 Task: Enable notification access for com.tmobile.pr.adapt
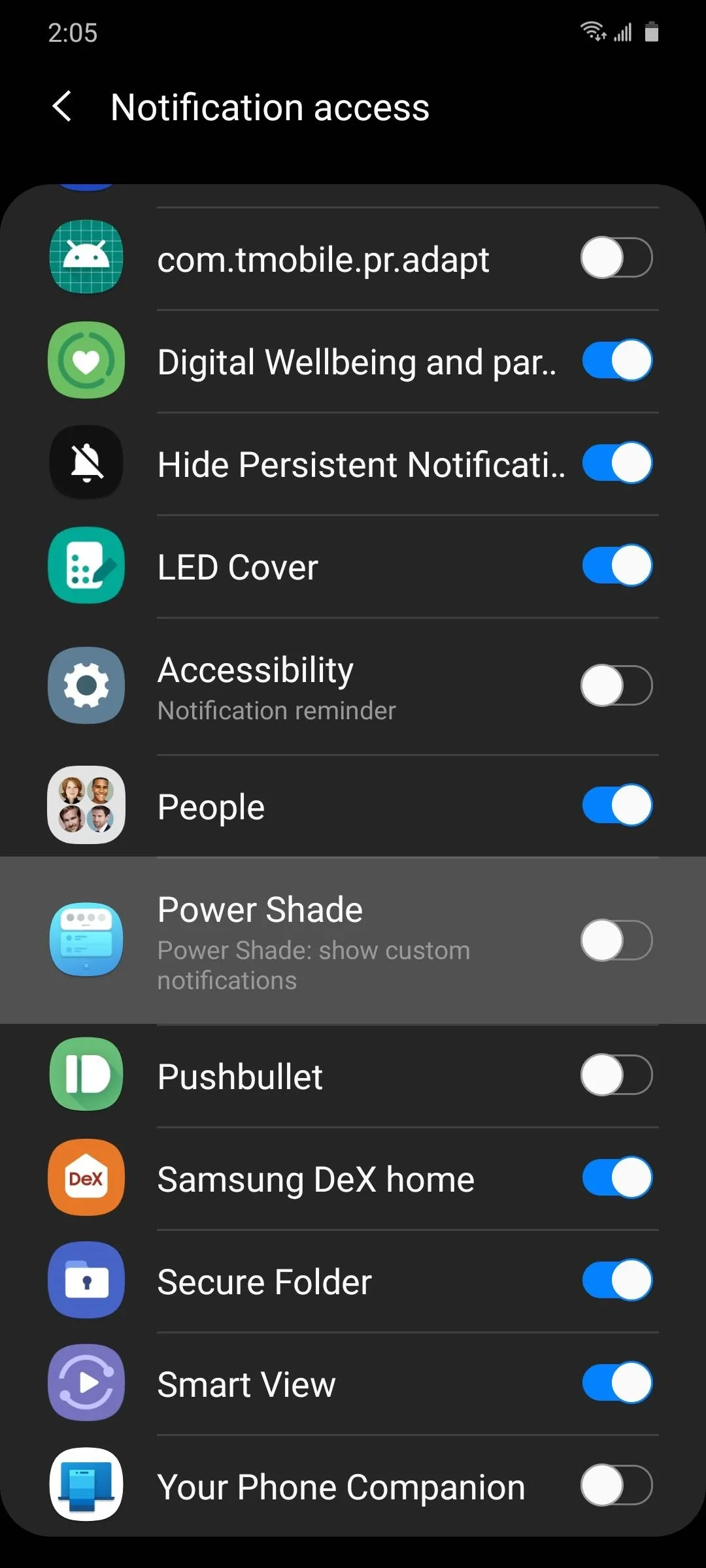[616, 257]
